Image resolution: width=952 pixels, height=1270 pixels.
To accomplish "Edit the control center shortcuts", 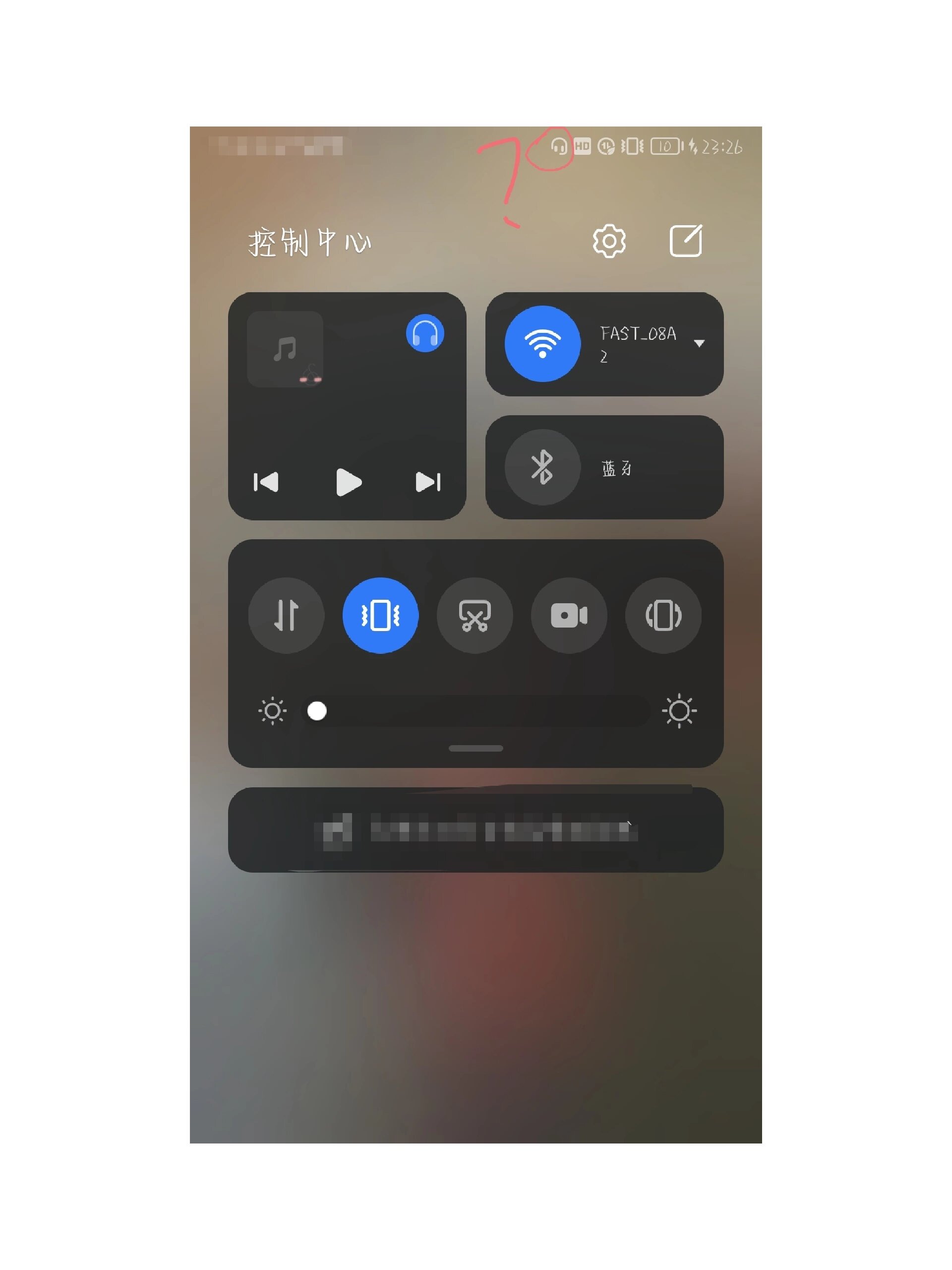I will [x=686, y=241].
